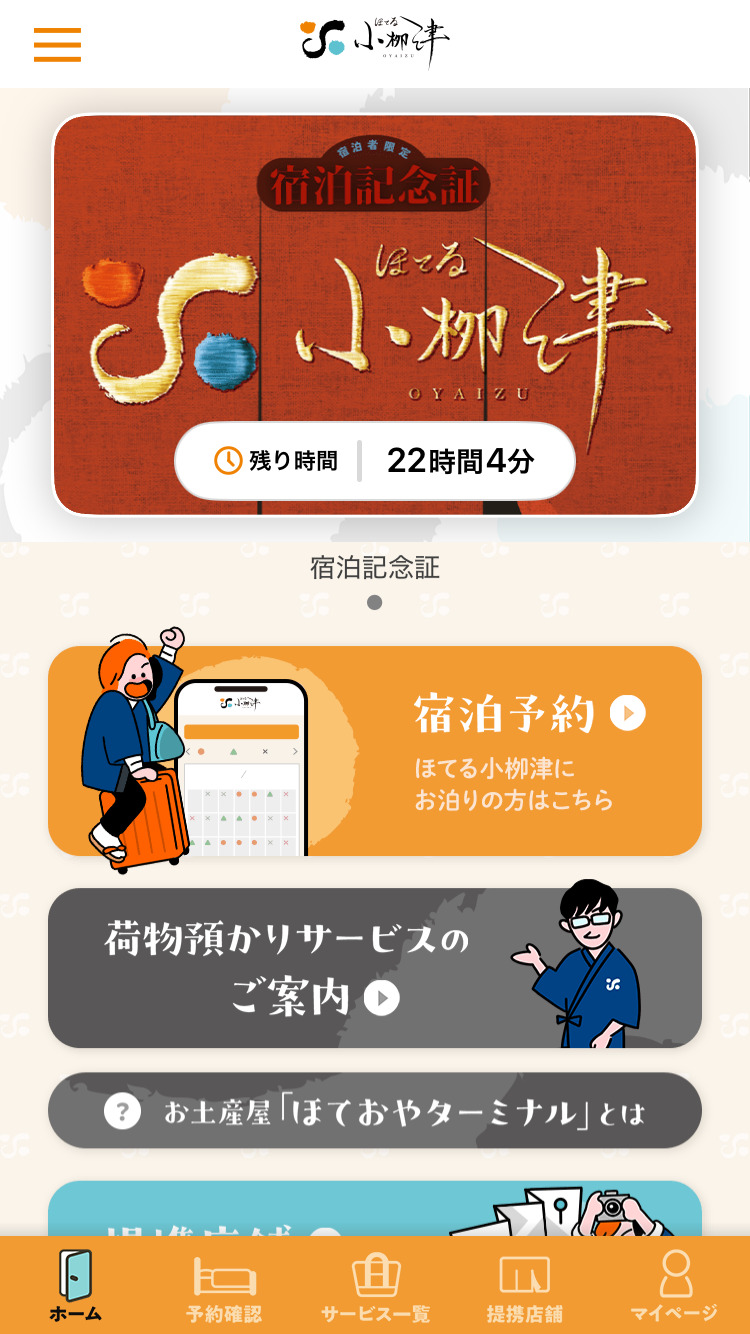Go to the 予約確認 tab
750x1334 pixels.
[224, 1286]
